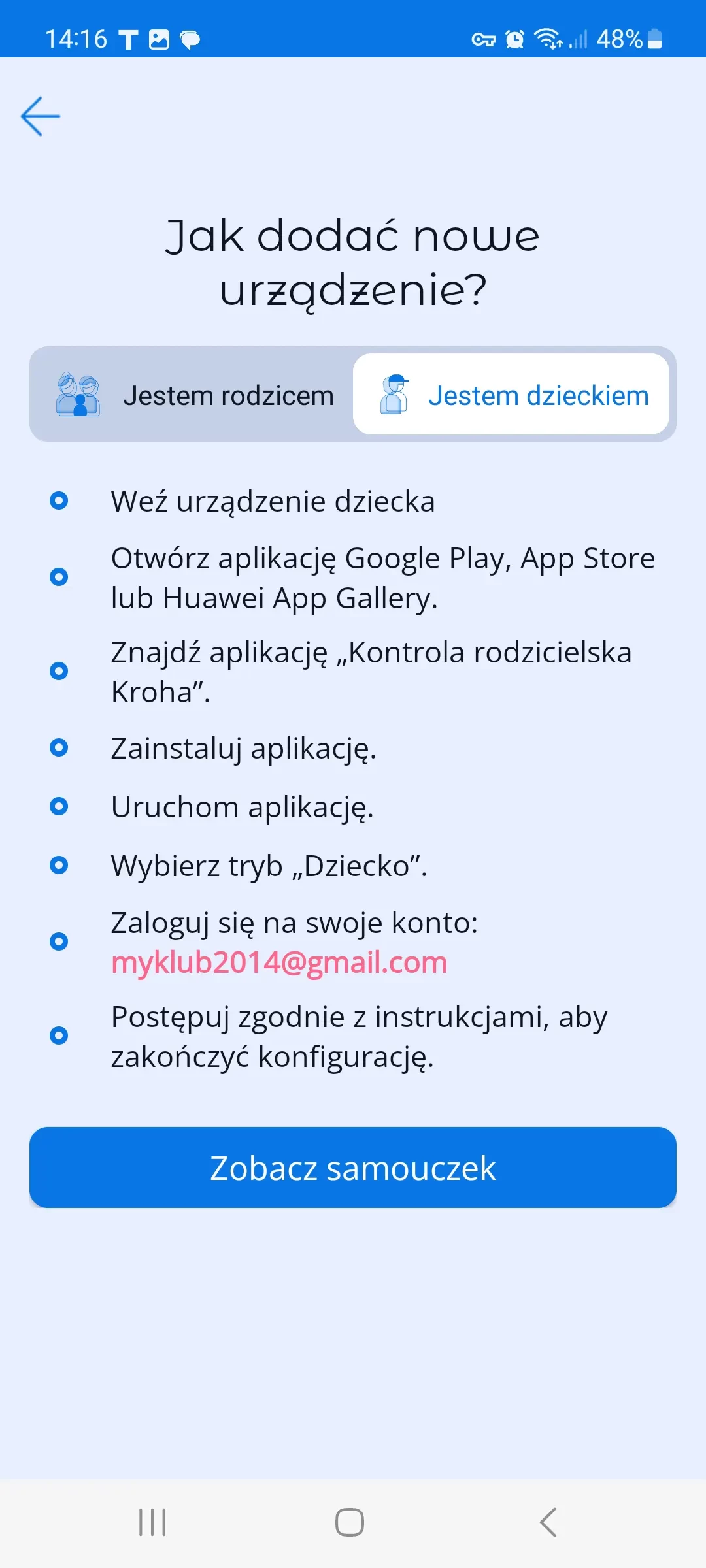Viewport: 706px width, 1568px height.
Task: Go to the home screen
Action: (350, 1522)
